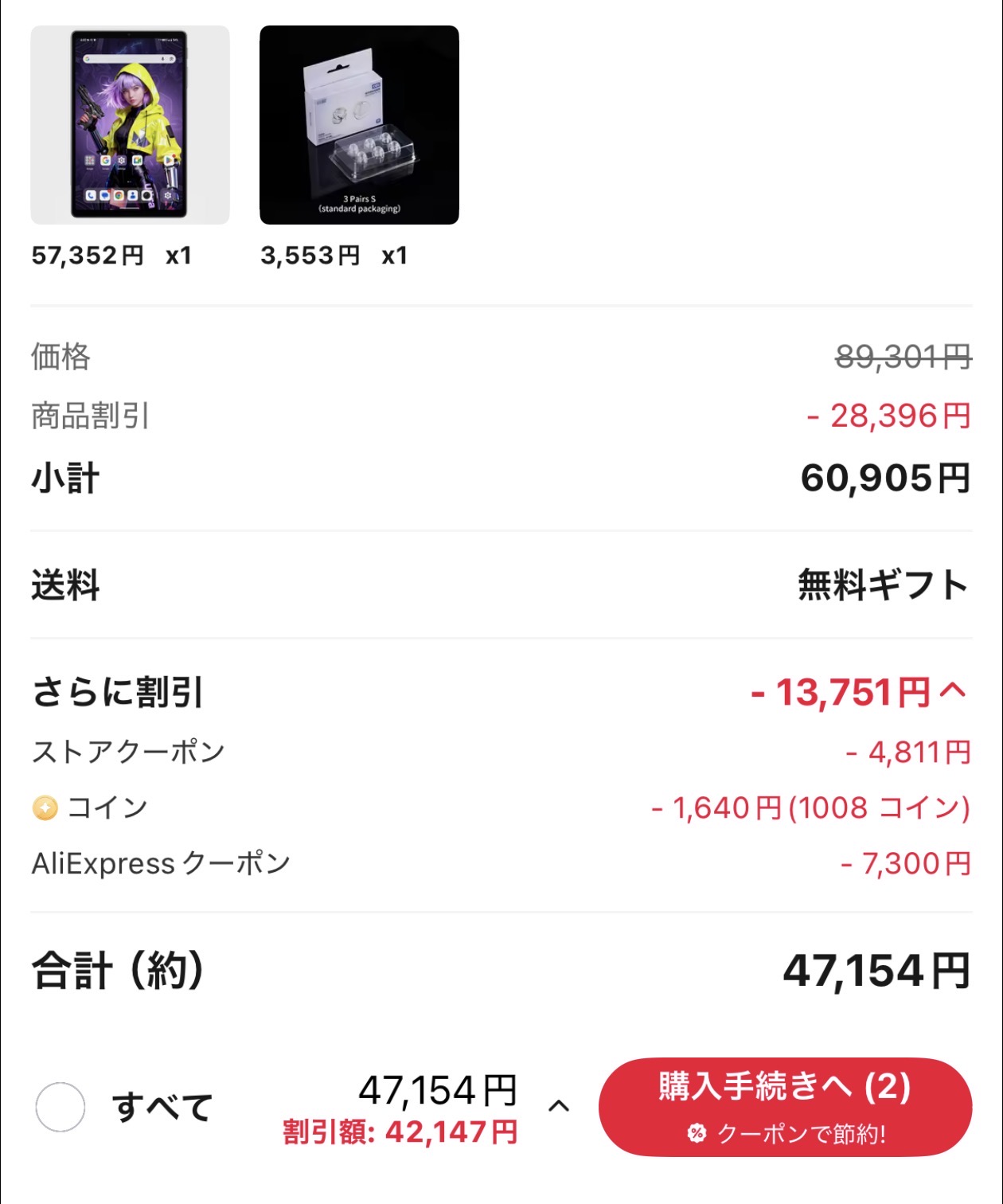This screenshot has width=1003, height=1204.
Task: Open the tablet item priced 57,352円
Action: (x=130, y=125)
